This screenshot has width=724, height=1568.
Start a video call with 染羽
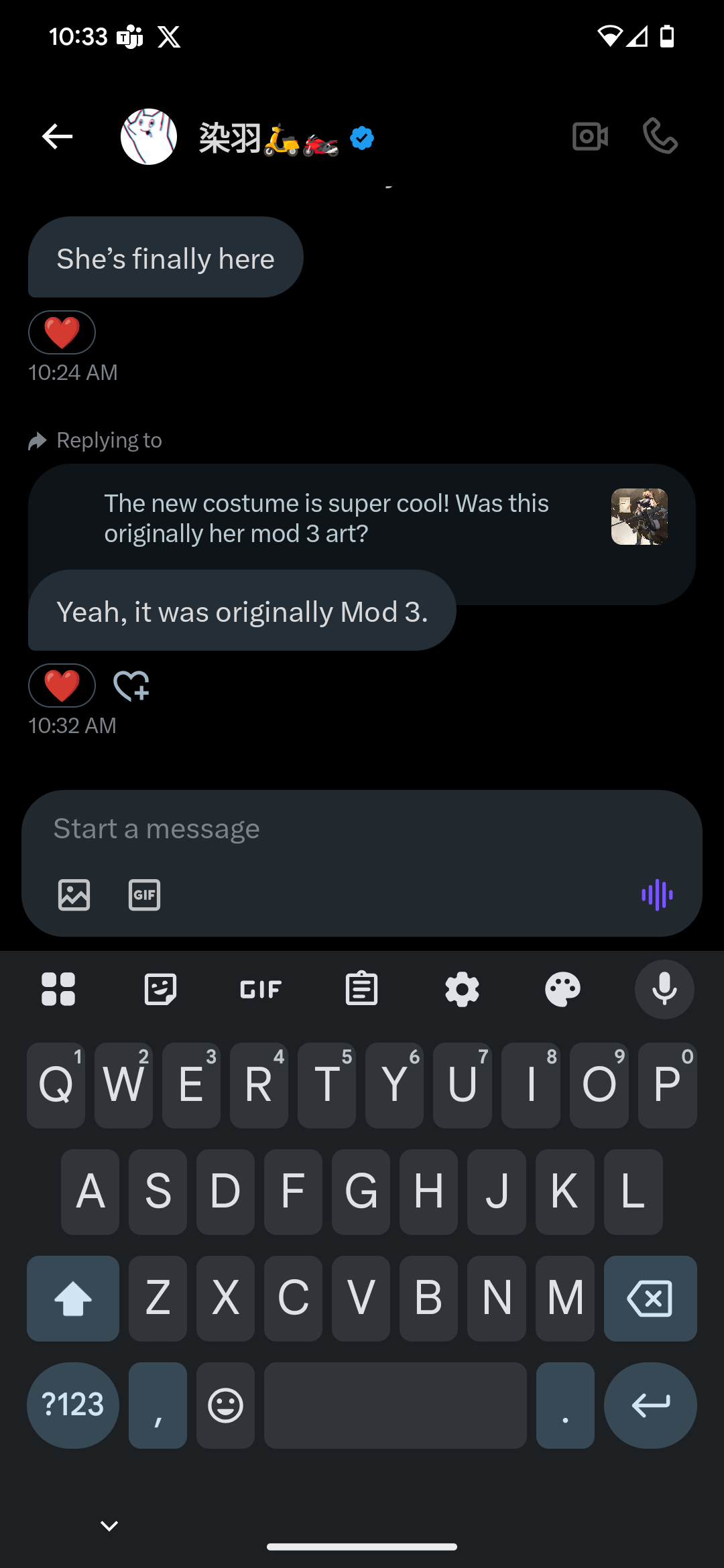click(x=591, y=137)
